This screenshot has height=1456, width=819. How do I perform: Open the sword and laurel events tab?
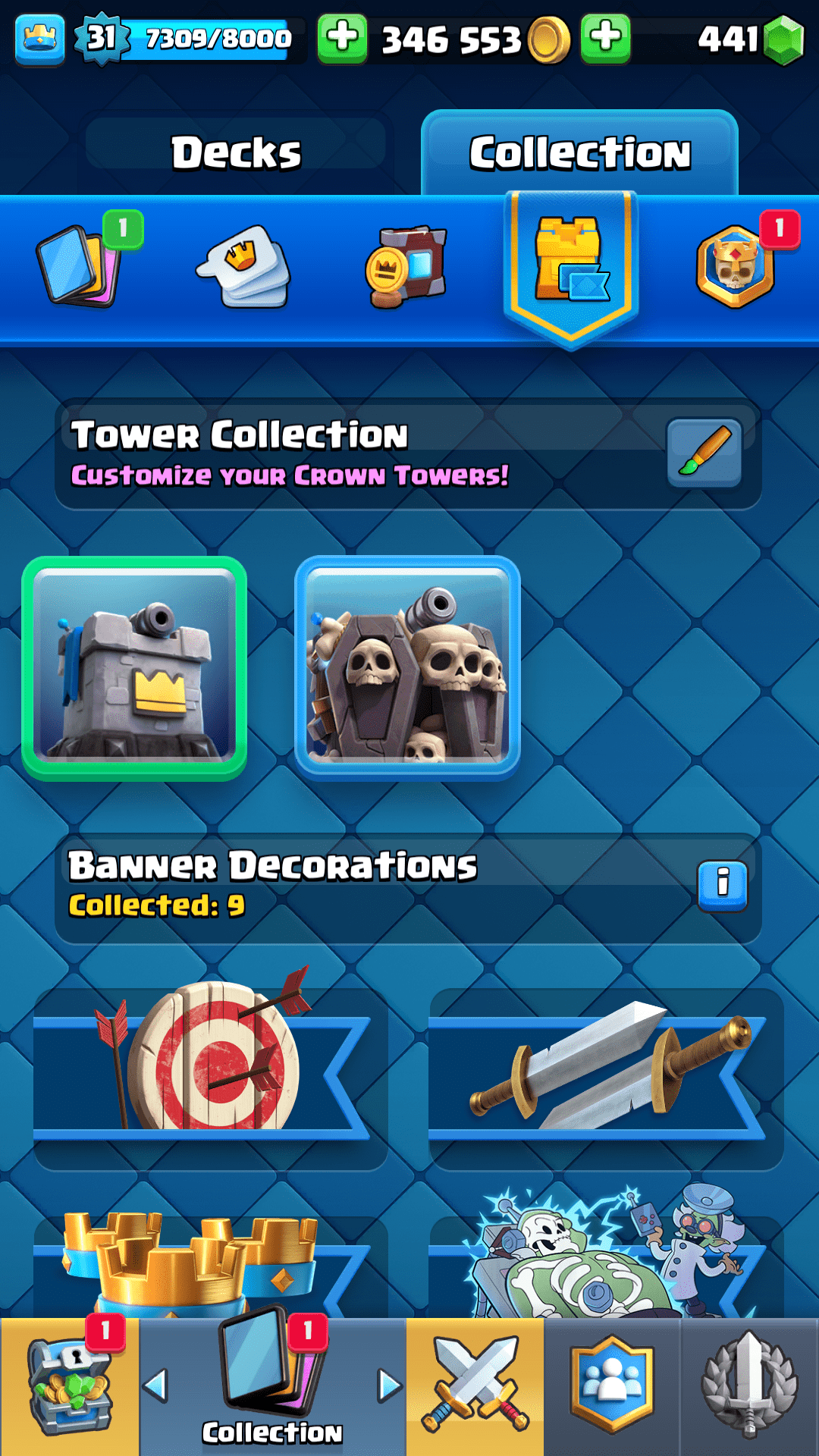pyautogui.click(x=749, y=1386)
